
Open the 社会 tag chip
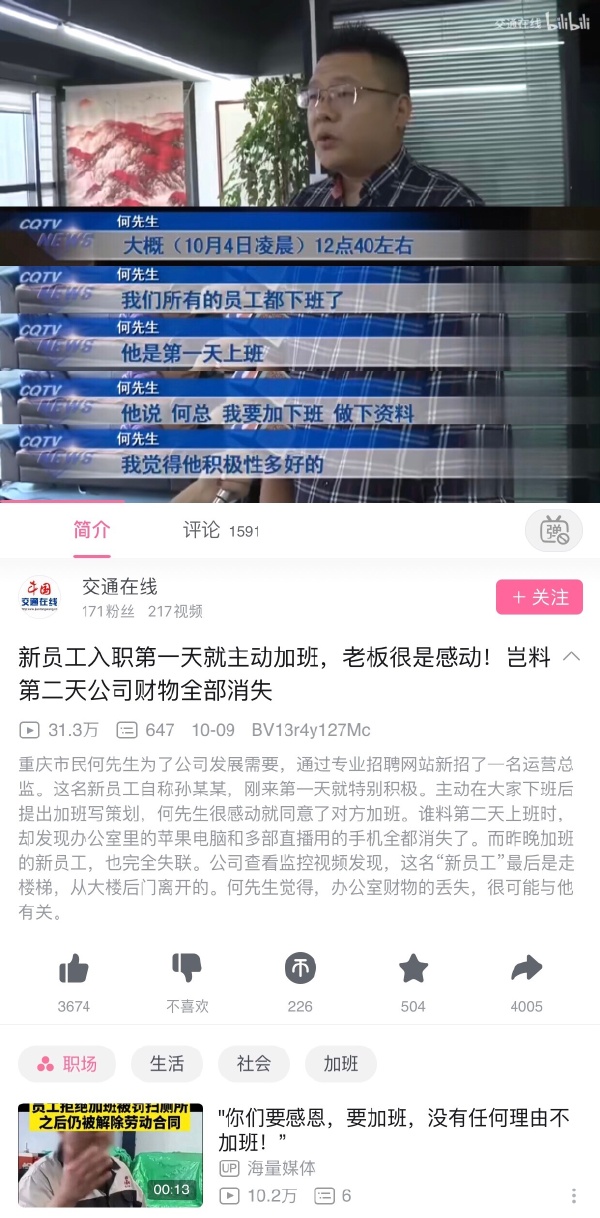tap(254, 1064)
